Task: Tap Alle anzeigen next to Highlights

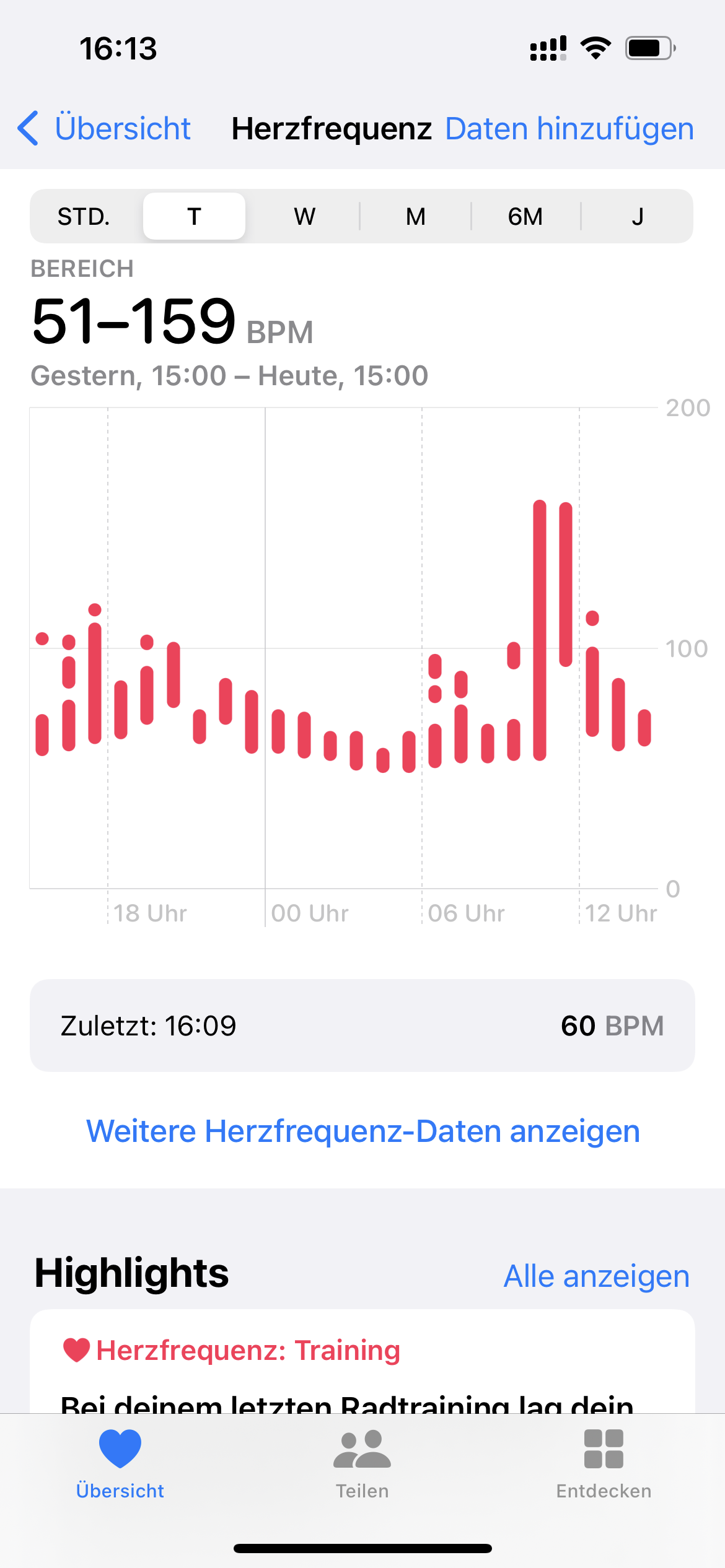Action: pos(597,1276)
